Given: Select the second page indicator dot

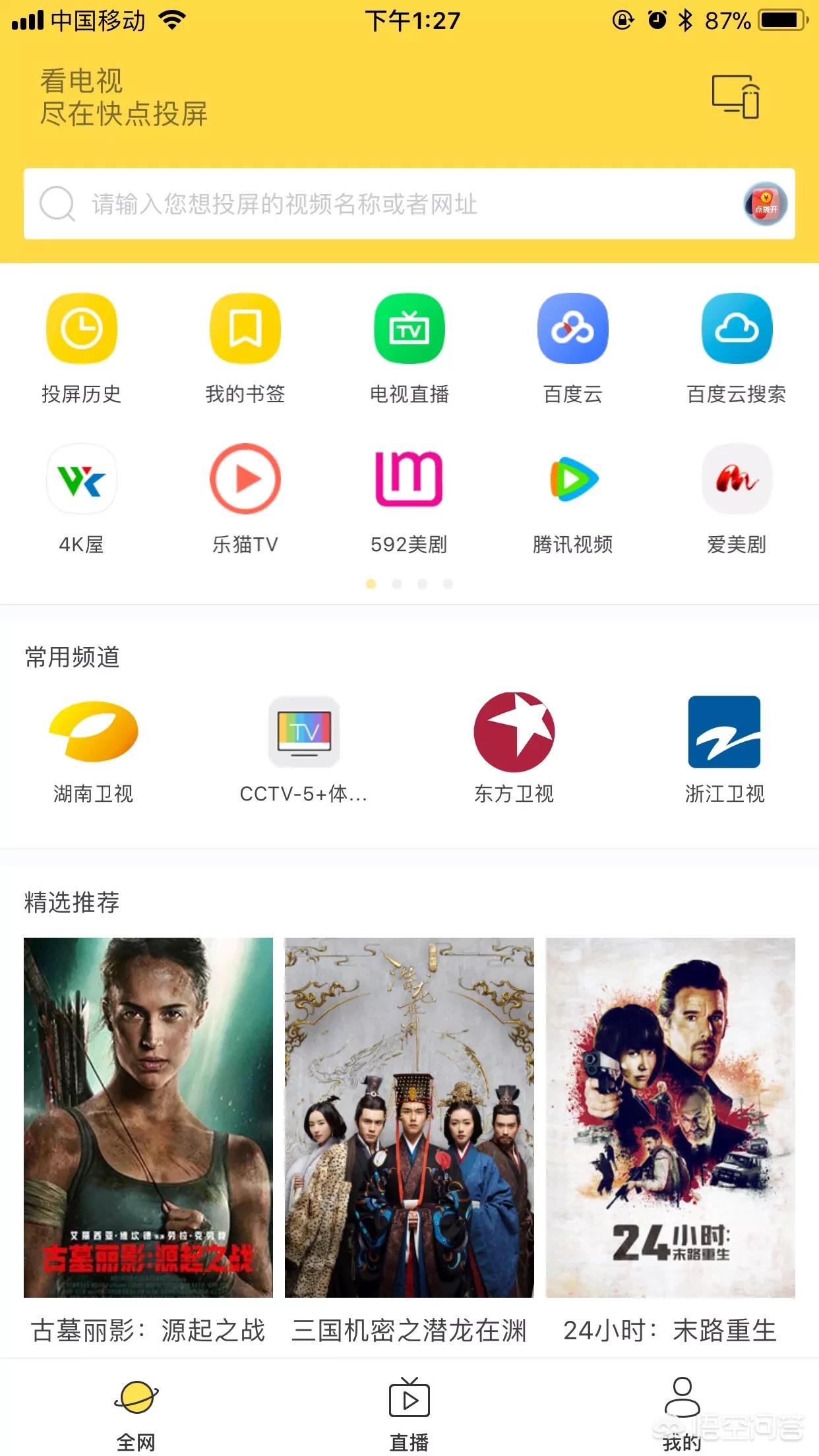Looking at the screenshot, I should (396, 584).
